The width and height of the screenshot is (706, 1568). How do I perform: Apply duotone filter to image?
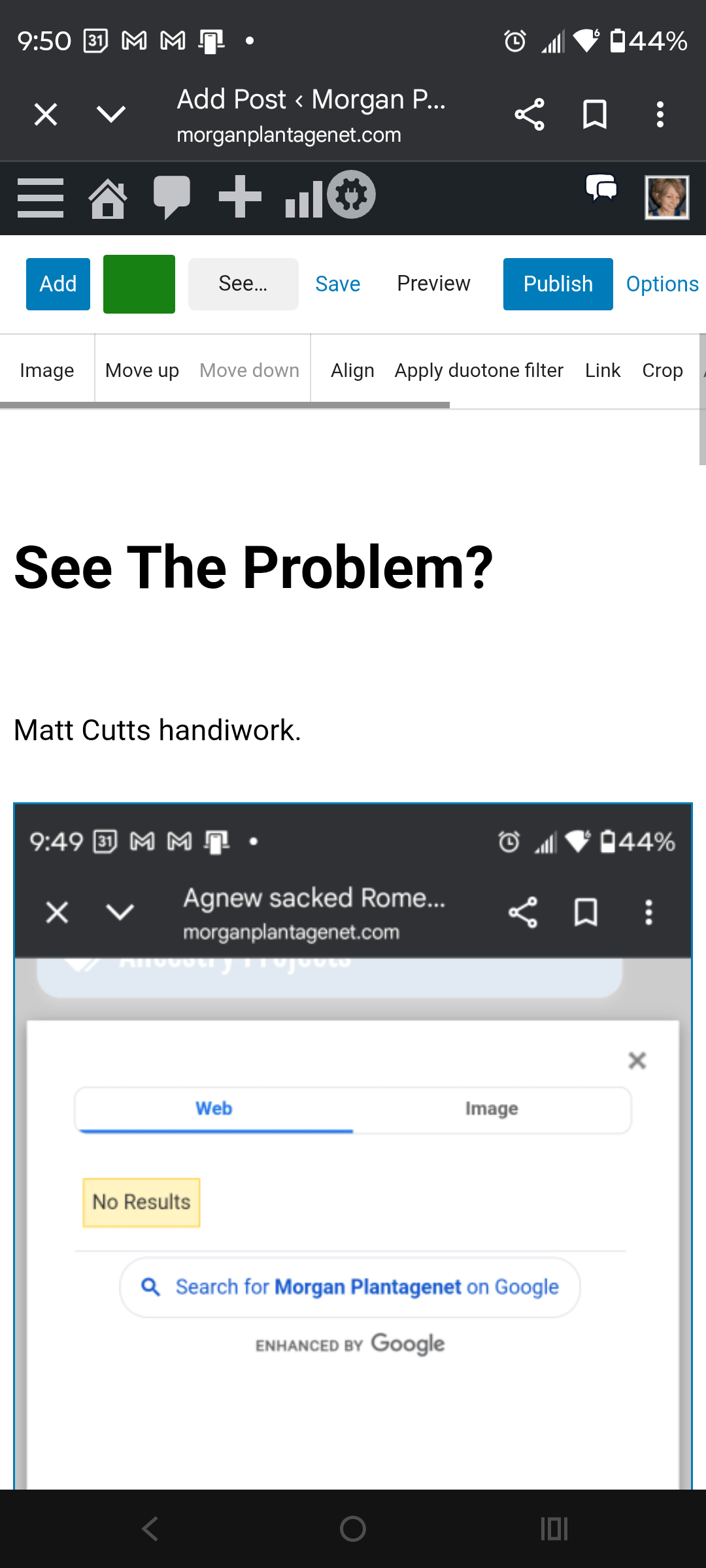coord(479,370)
